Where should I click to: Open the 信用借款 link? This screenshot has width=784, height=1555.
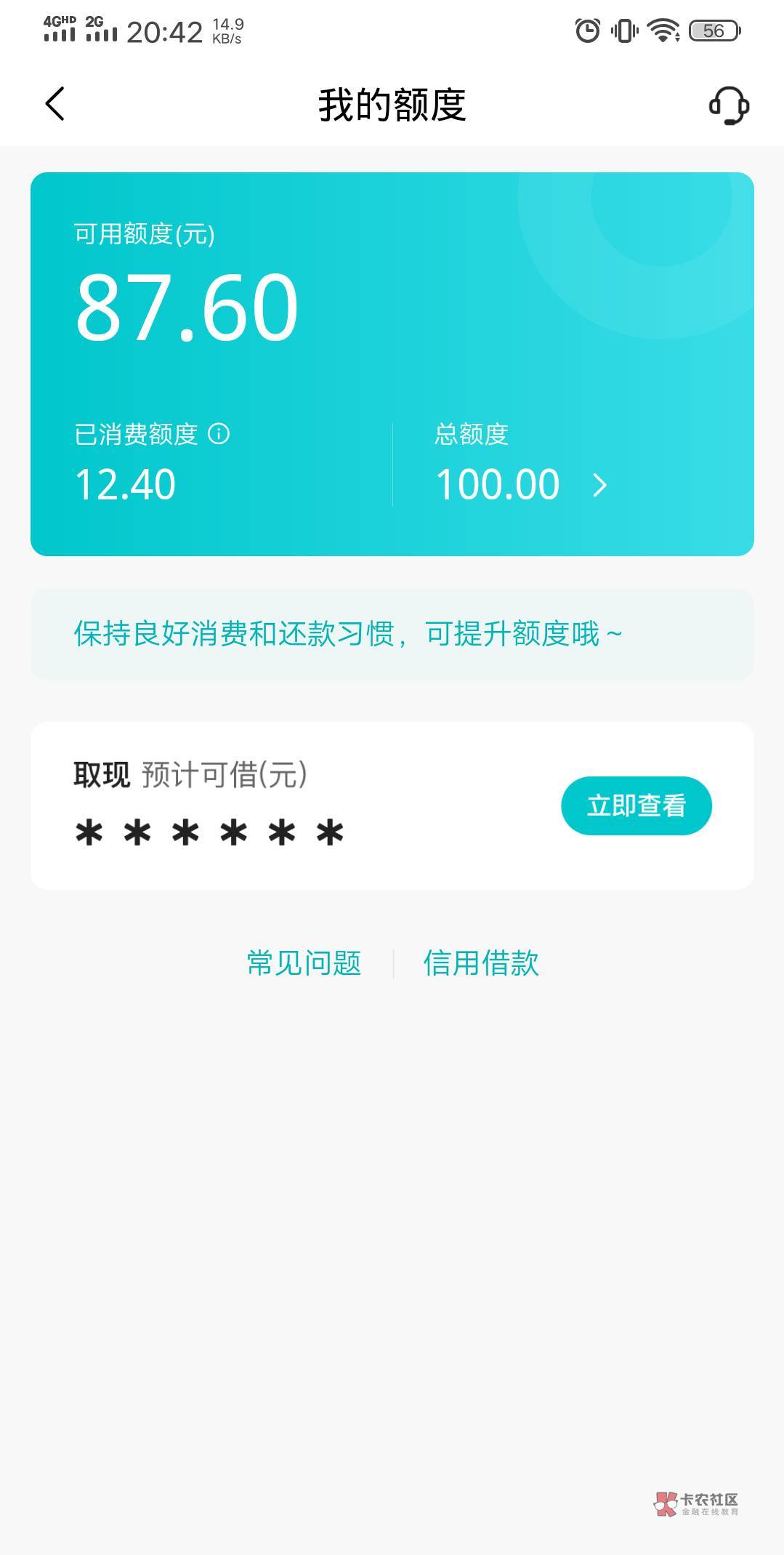(481, 963)
